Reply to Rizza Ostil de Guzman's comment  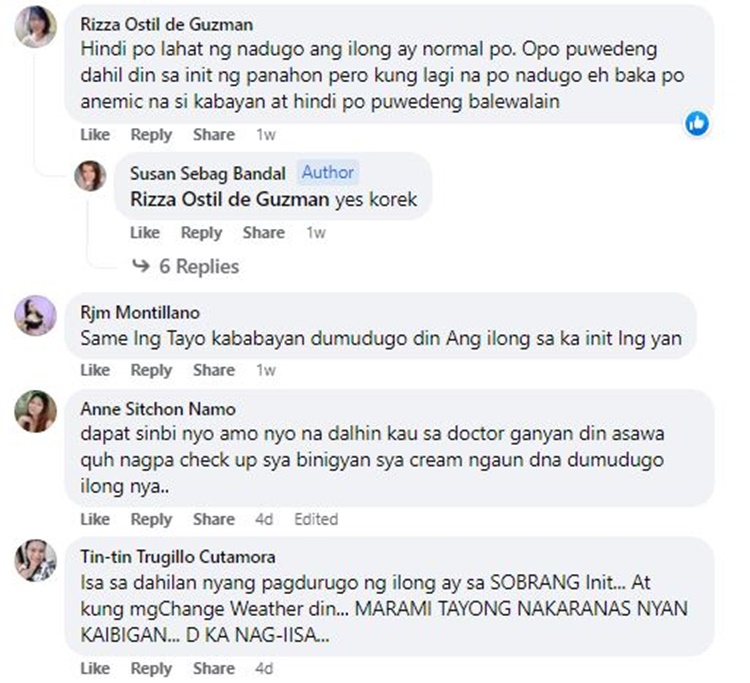[152, 135]
